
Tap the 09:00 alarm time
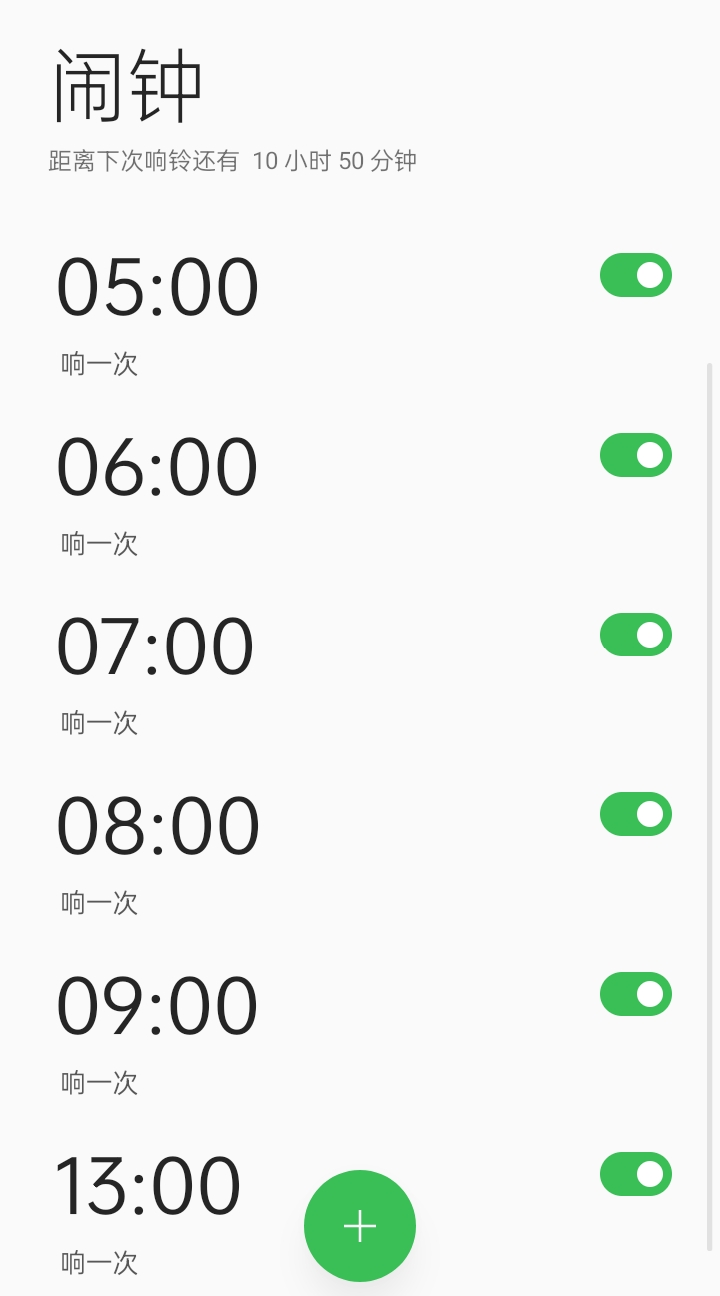click(x=157, y=1004)
